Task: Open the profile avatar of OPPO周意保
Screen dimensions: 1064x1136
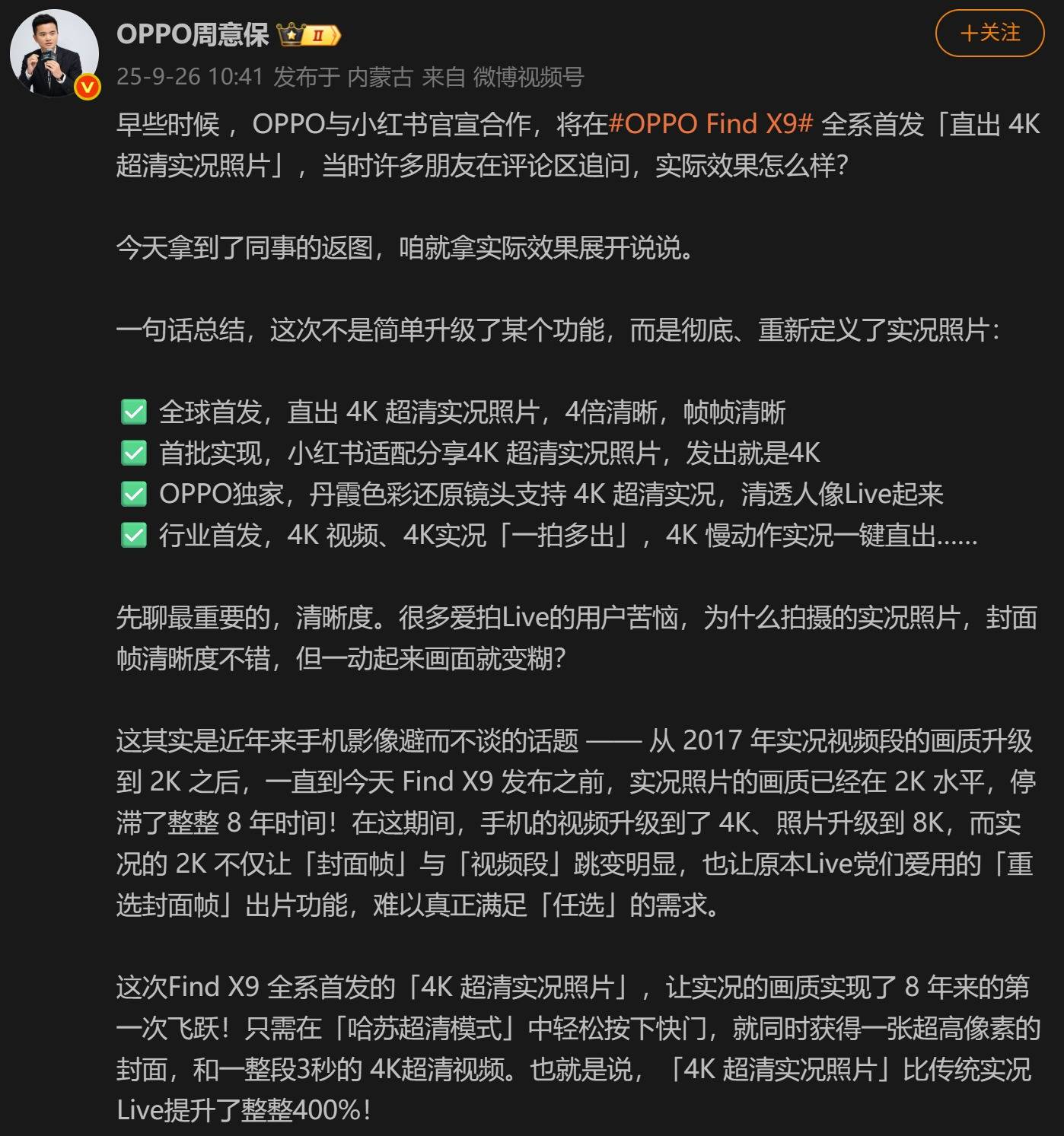Action: pos(54,53)
